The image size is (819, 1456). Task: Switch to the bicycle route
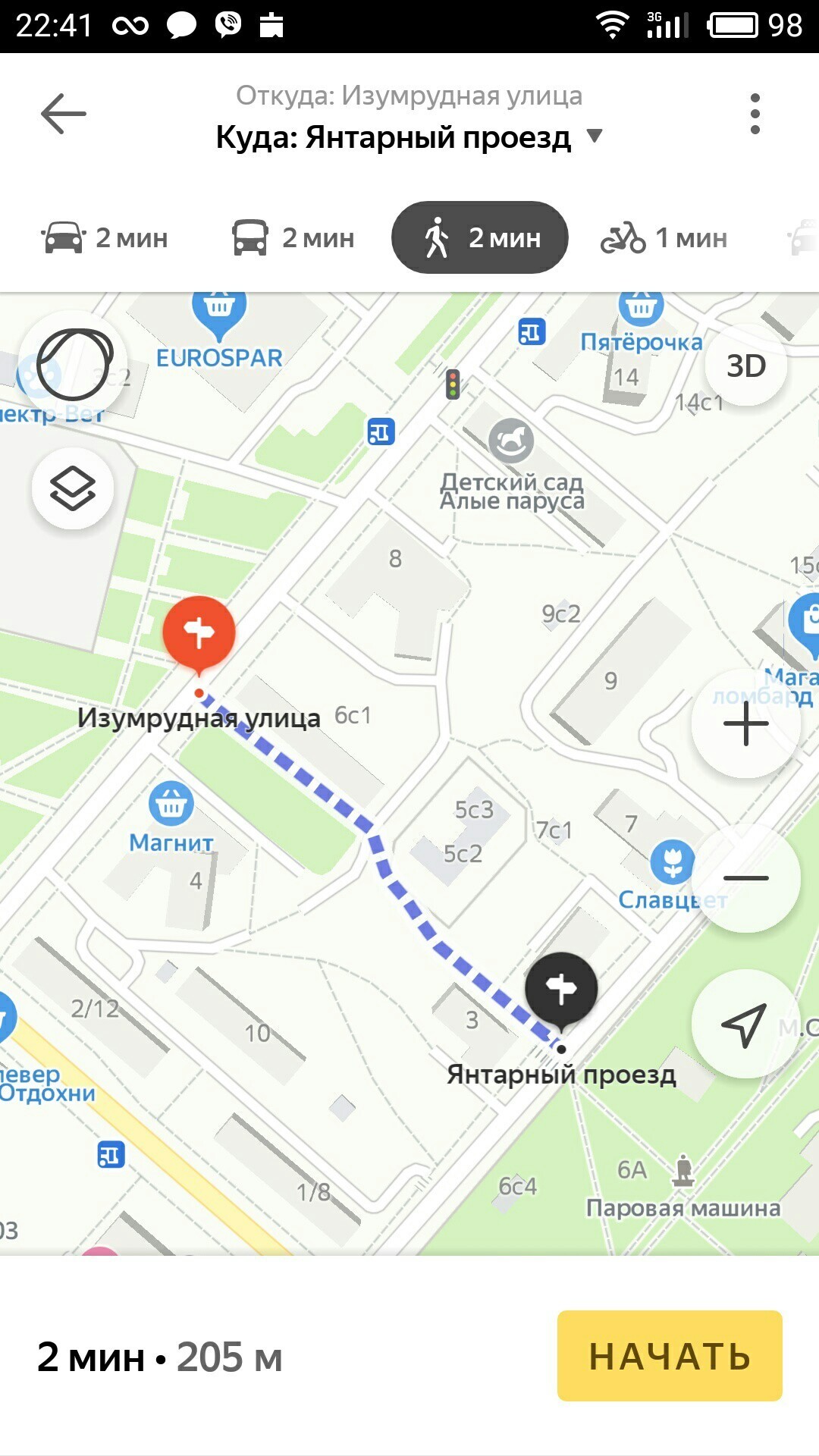click(664, 238)
